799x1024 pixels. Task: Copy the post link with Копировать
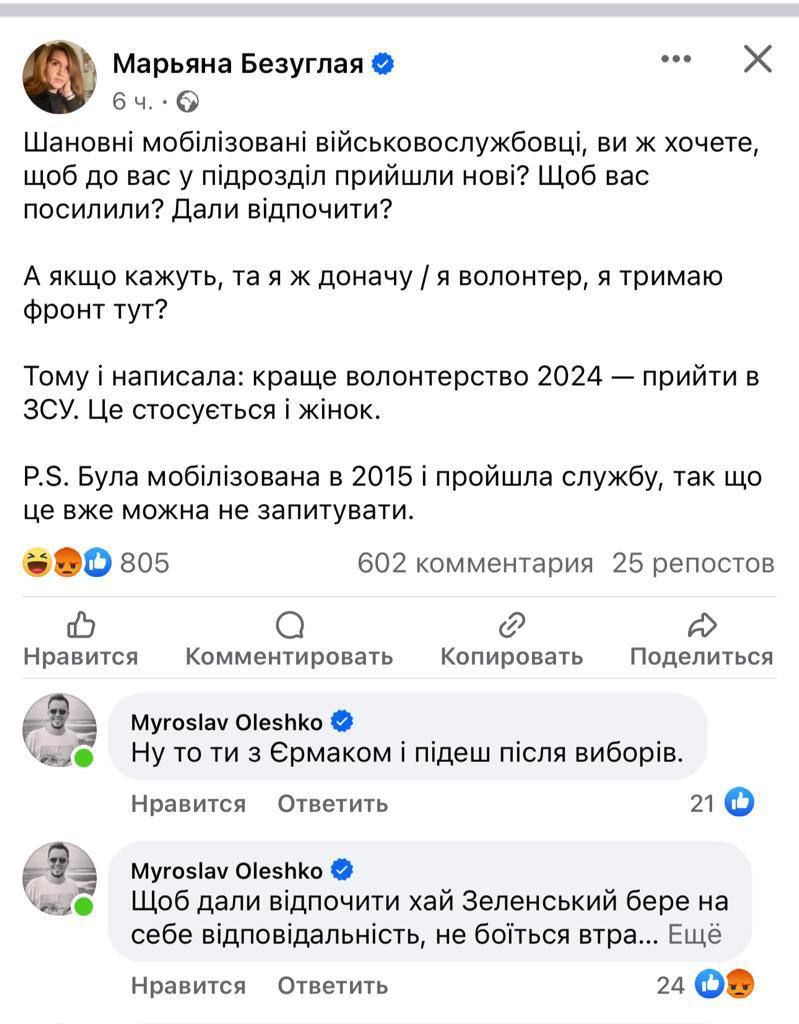pos(511,640)
